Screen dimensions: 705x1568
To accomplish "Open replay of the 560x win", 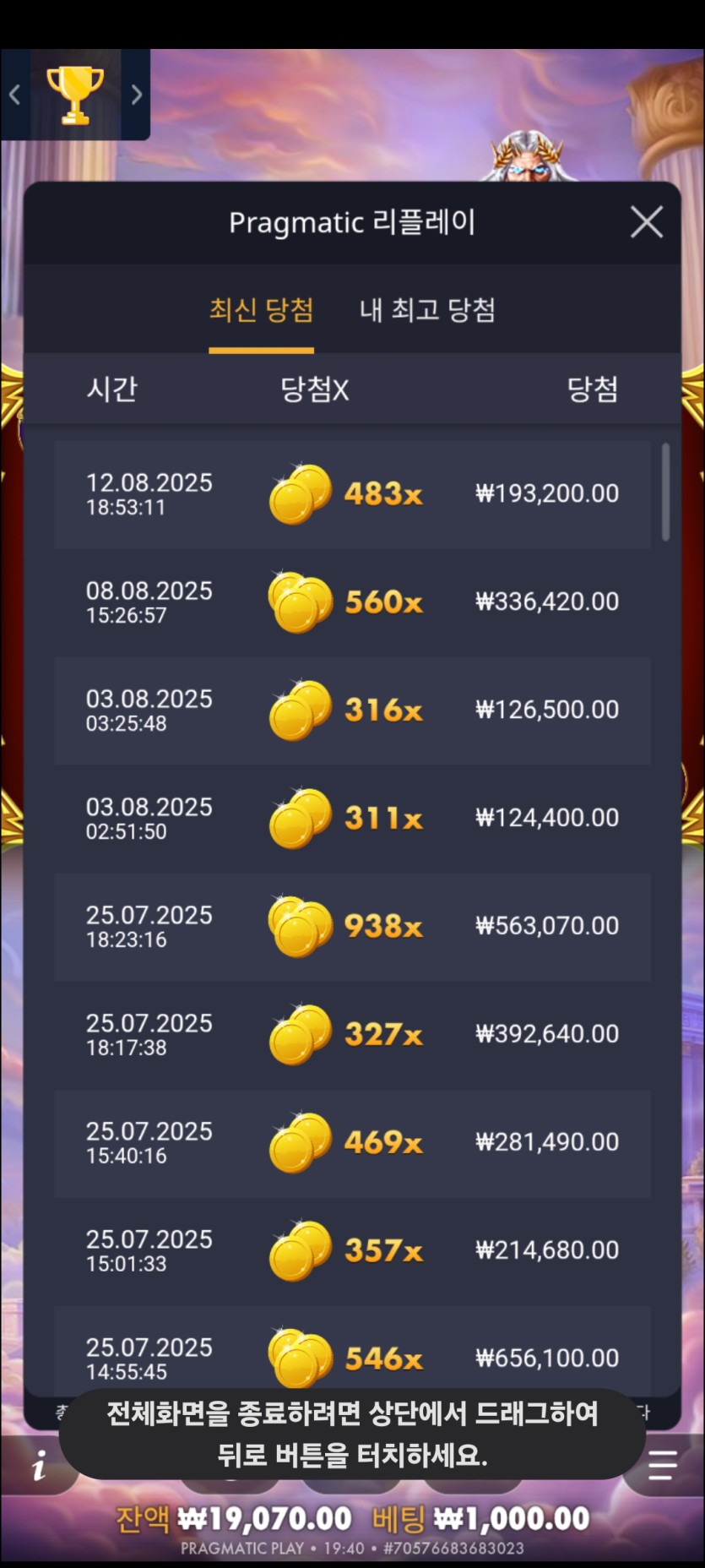I will (x=352, y=602).
